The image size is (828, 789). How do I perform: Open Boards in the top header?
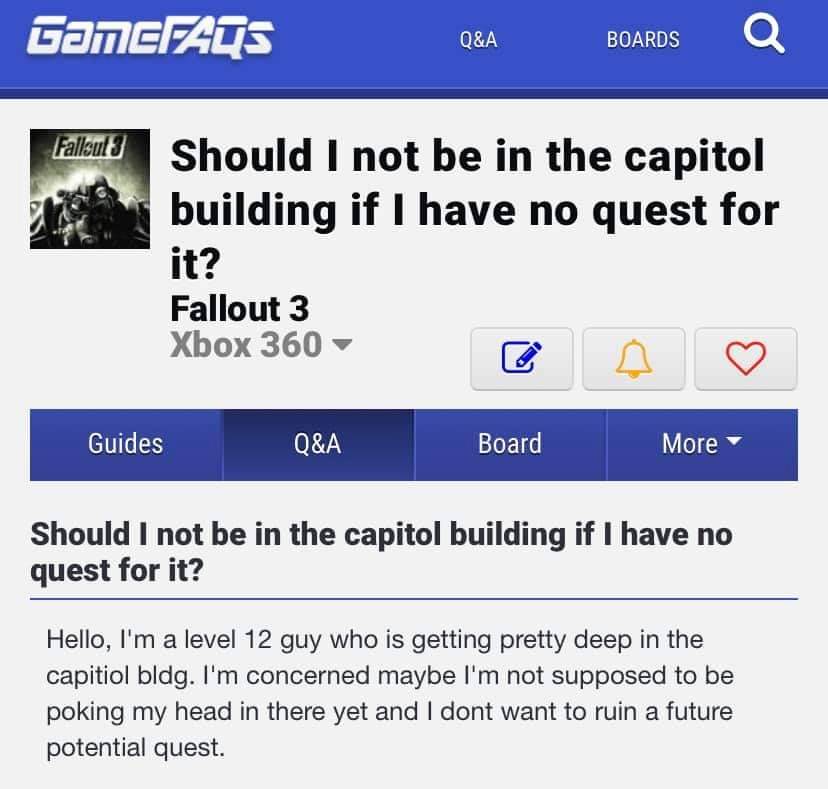click(642, 40)
